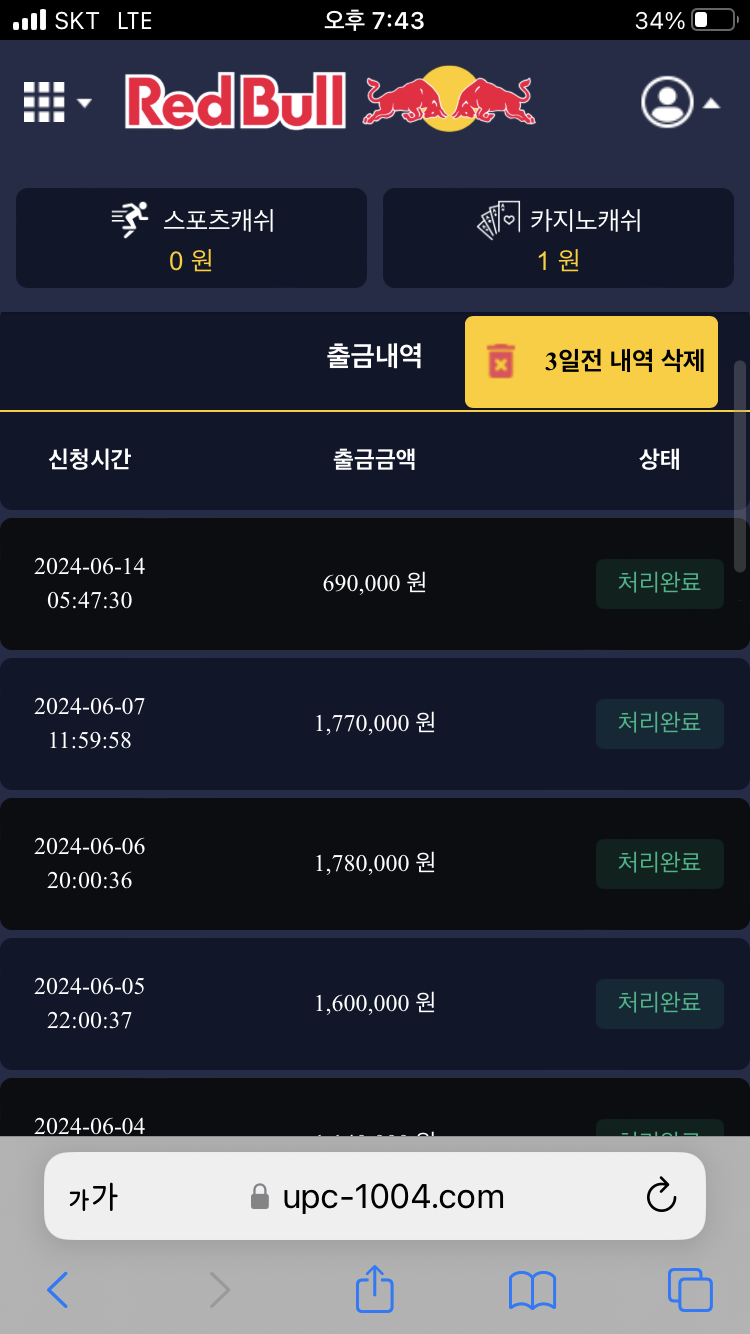Viewport: 750px width, 1334px height.
Task: Open the 스포츠캐쉬 balance card
Action: [x=191, y=238]
